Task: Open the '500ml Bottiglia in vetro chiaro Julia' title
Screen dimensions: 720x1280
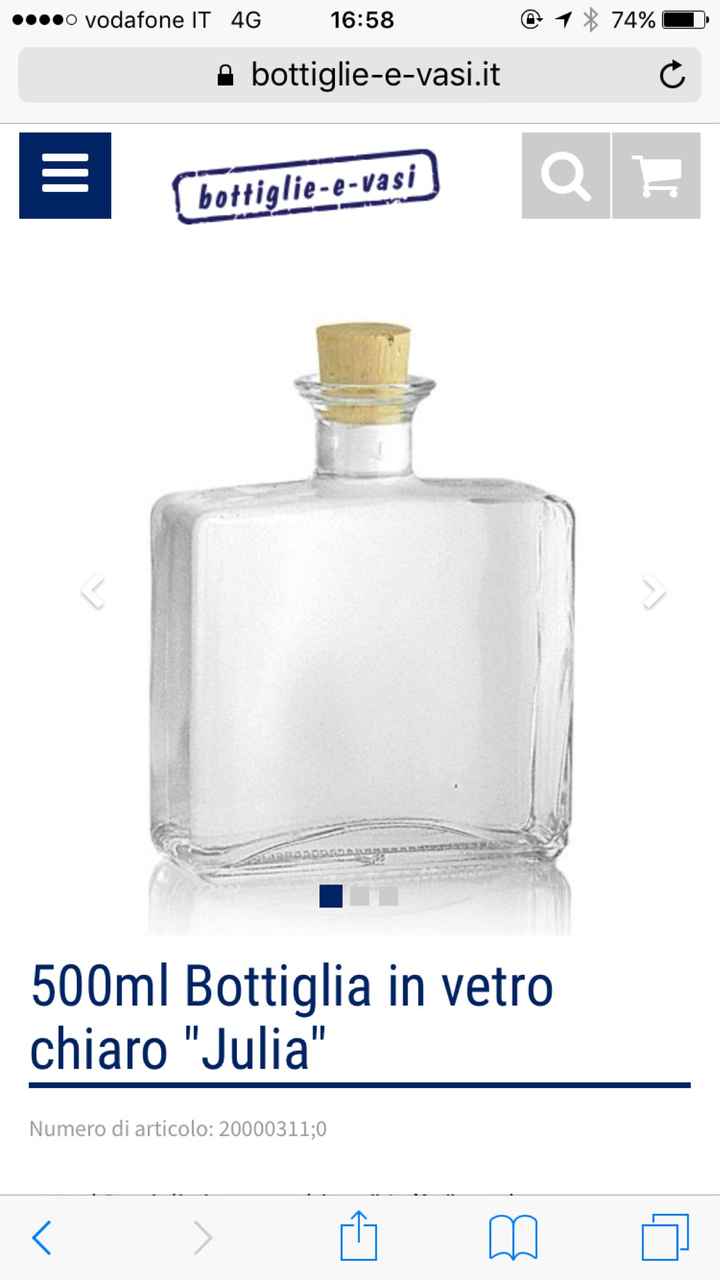Action: coord(290,1015)
